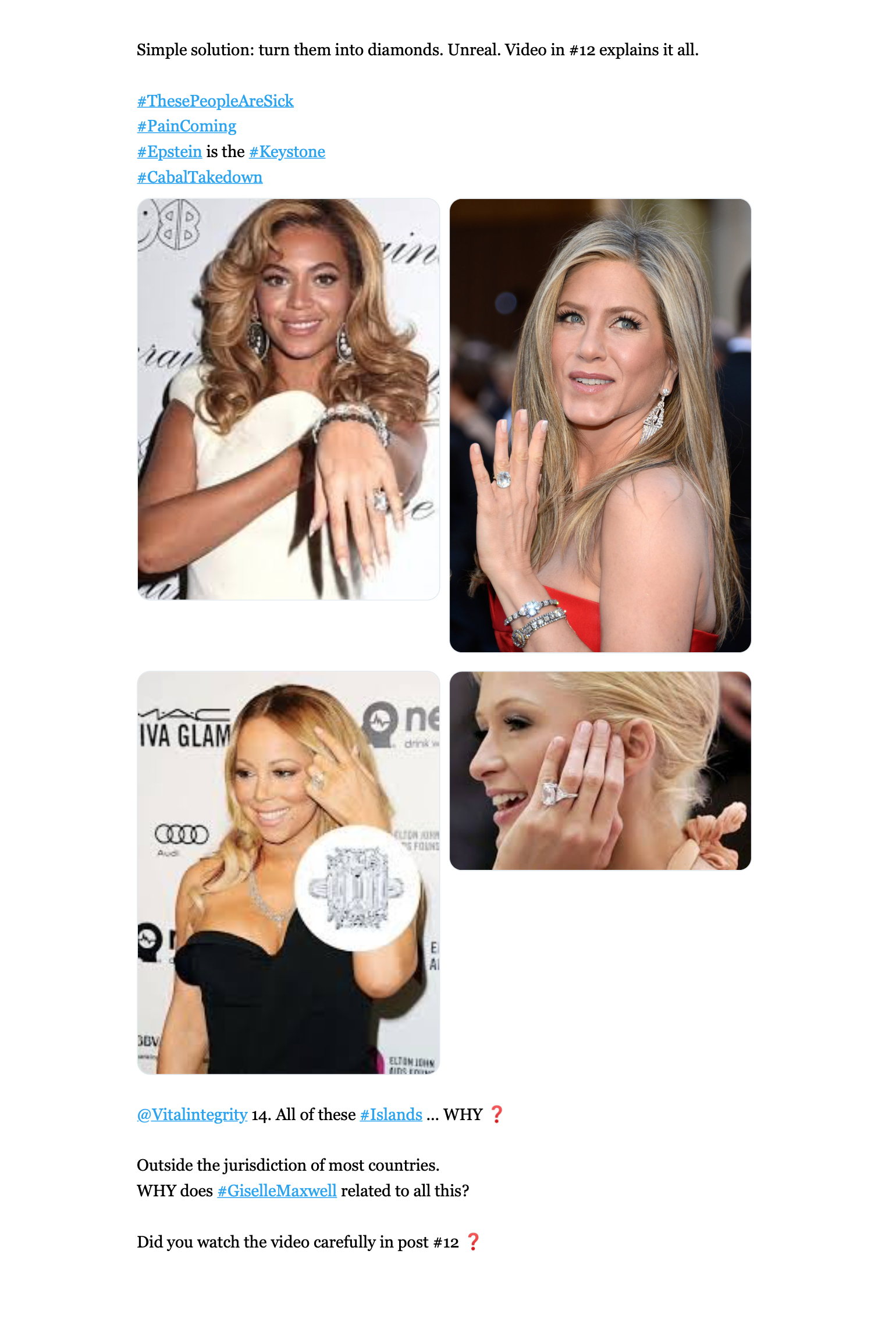This screenshot has height=1329, width=896.
Task: Open the photo of woman in red dress
Action: (600, 425)
